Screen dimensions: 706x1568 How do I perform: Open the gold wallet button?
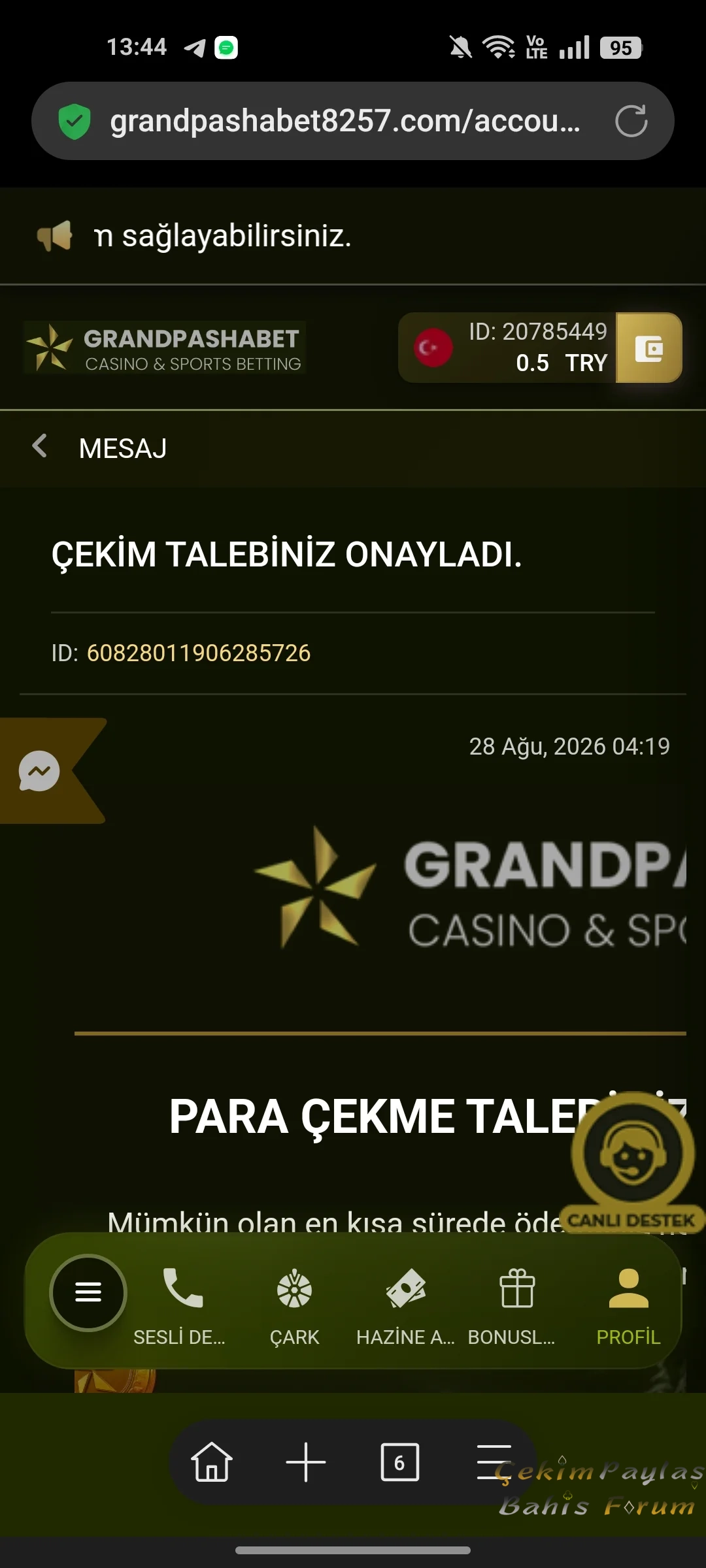(x=648, y=348)
